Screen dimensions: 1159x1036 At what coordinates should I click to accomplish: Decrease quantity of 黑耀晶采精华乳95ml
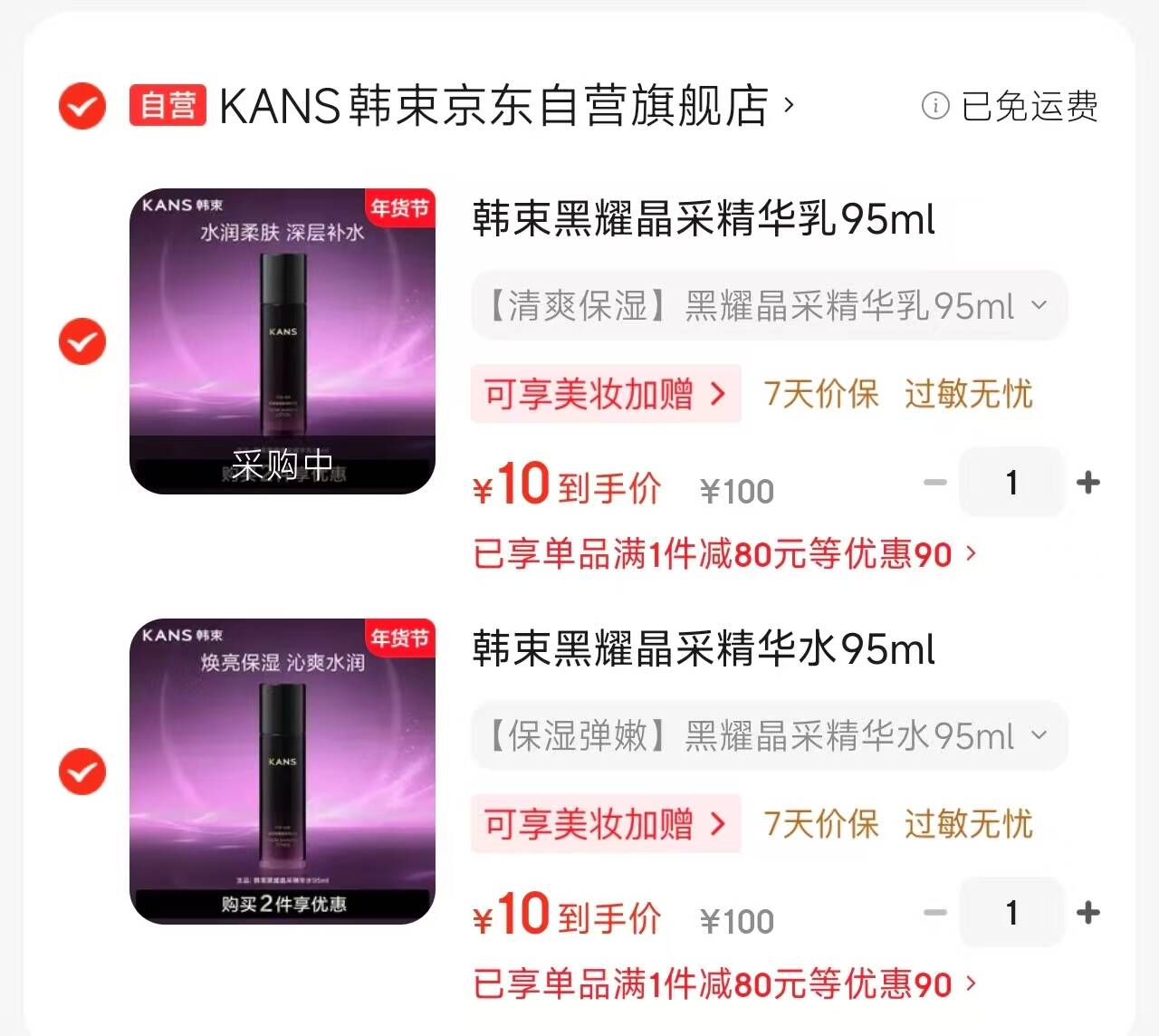[x=934, y=483]
